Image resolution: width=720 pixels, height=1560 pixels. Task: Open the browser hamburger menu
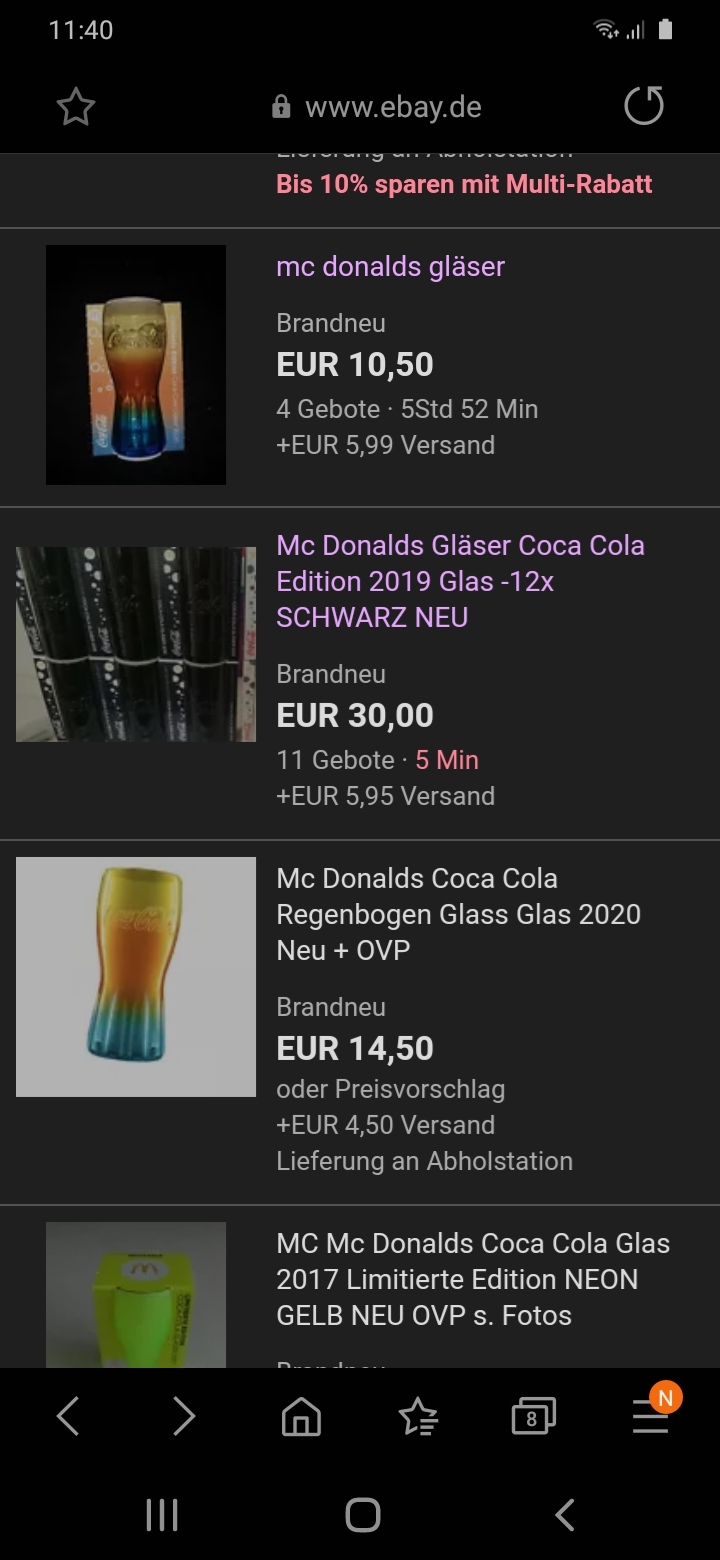click(650, 1416)
